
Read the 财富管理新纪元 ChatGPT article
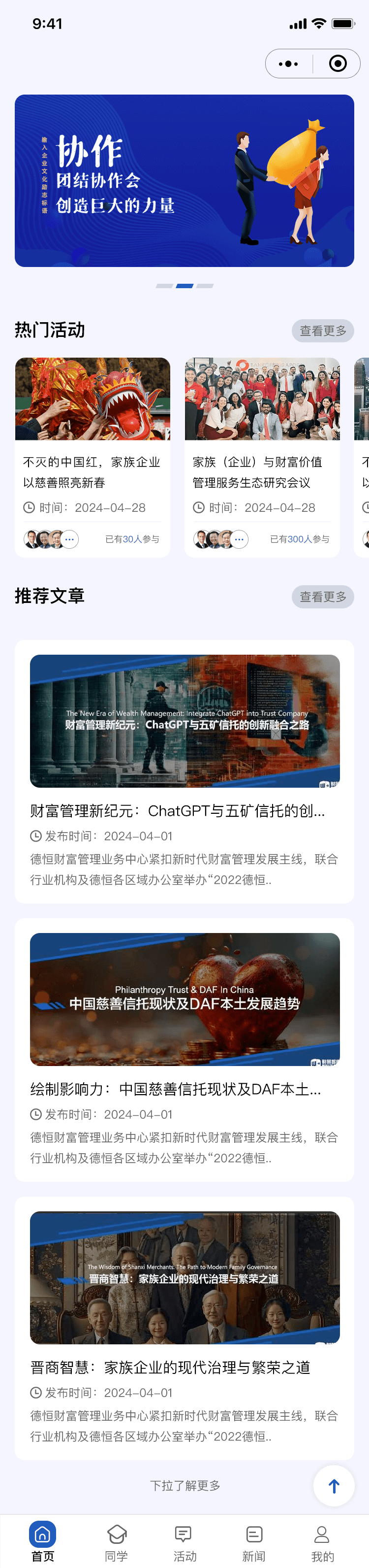184,771
